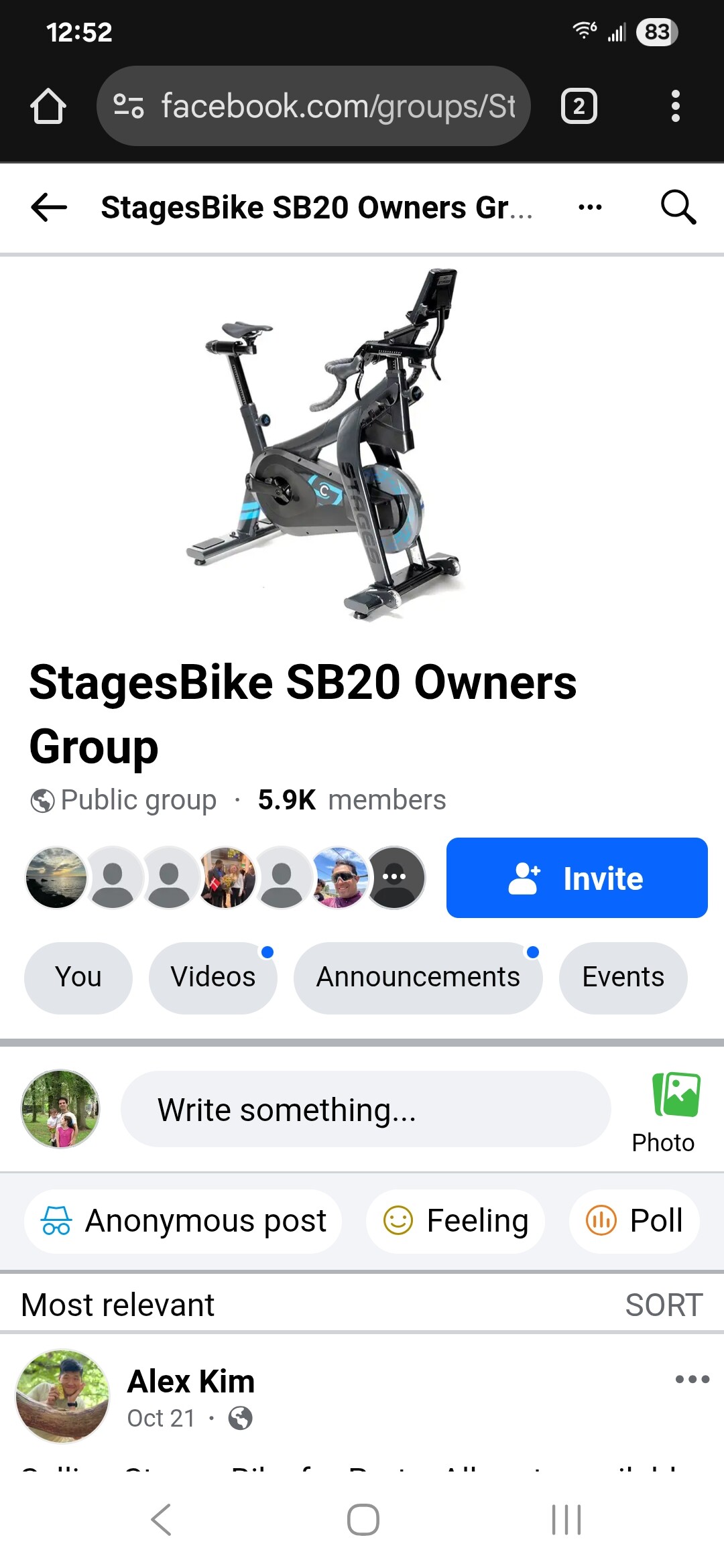Go to the browser home page
The image size is (724, 1568).
[x=48, y=106]
